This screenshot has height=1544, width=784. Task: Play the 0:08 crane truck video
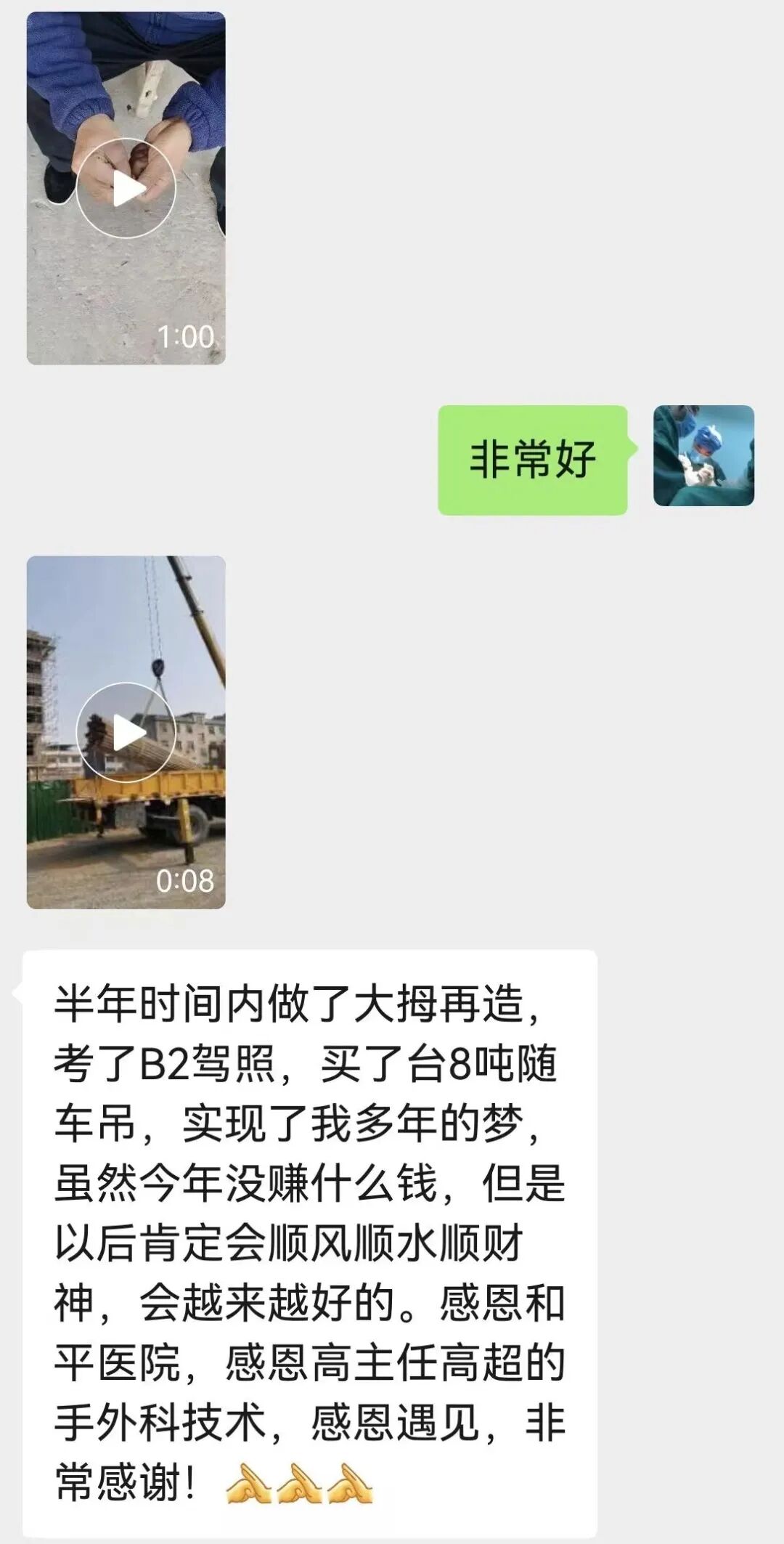[126, 732]
